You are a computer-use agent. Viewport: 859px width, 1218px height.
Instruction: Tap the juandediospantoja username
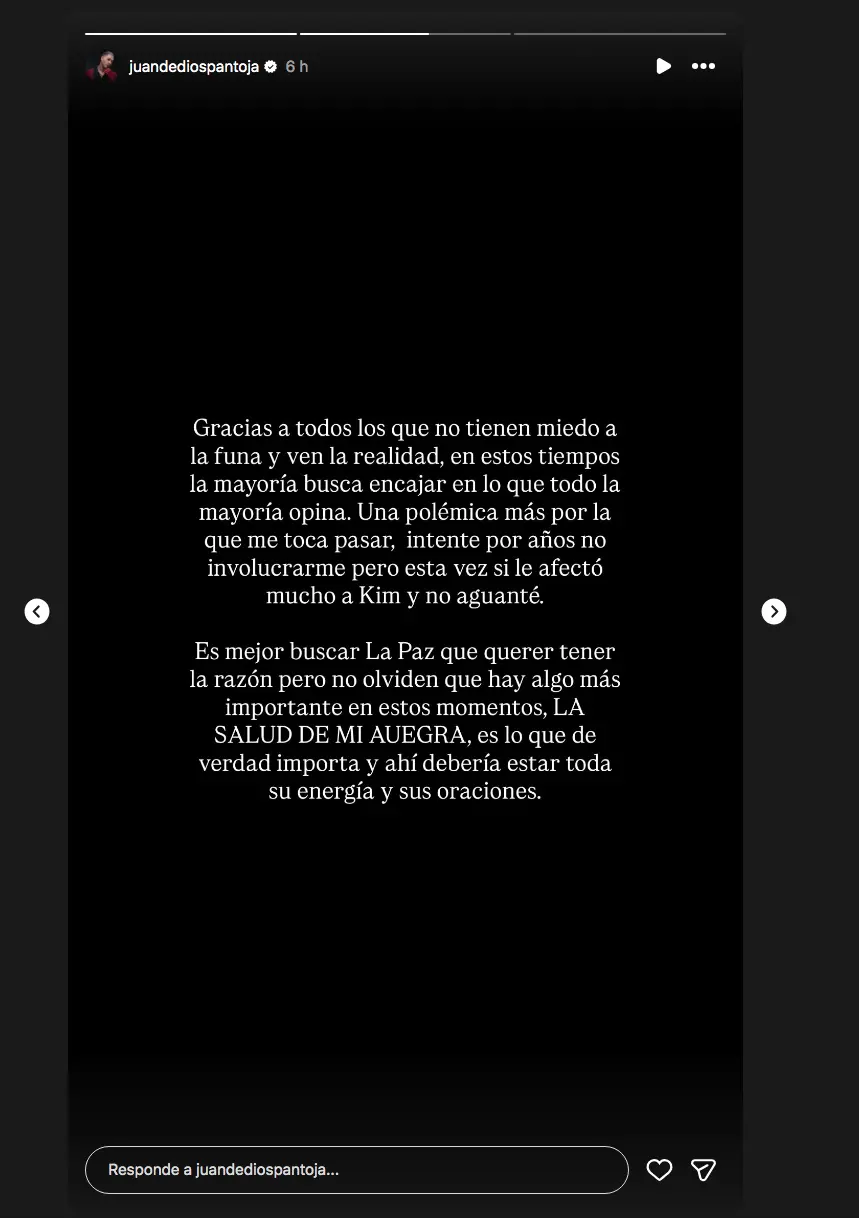[194, 67]
